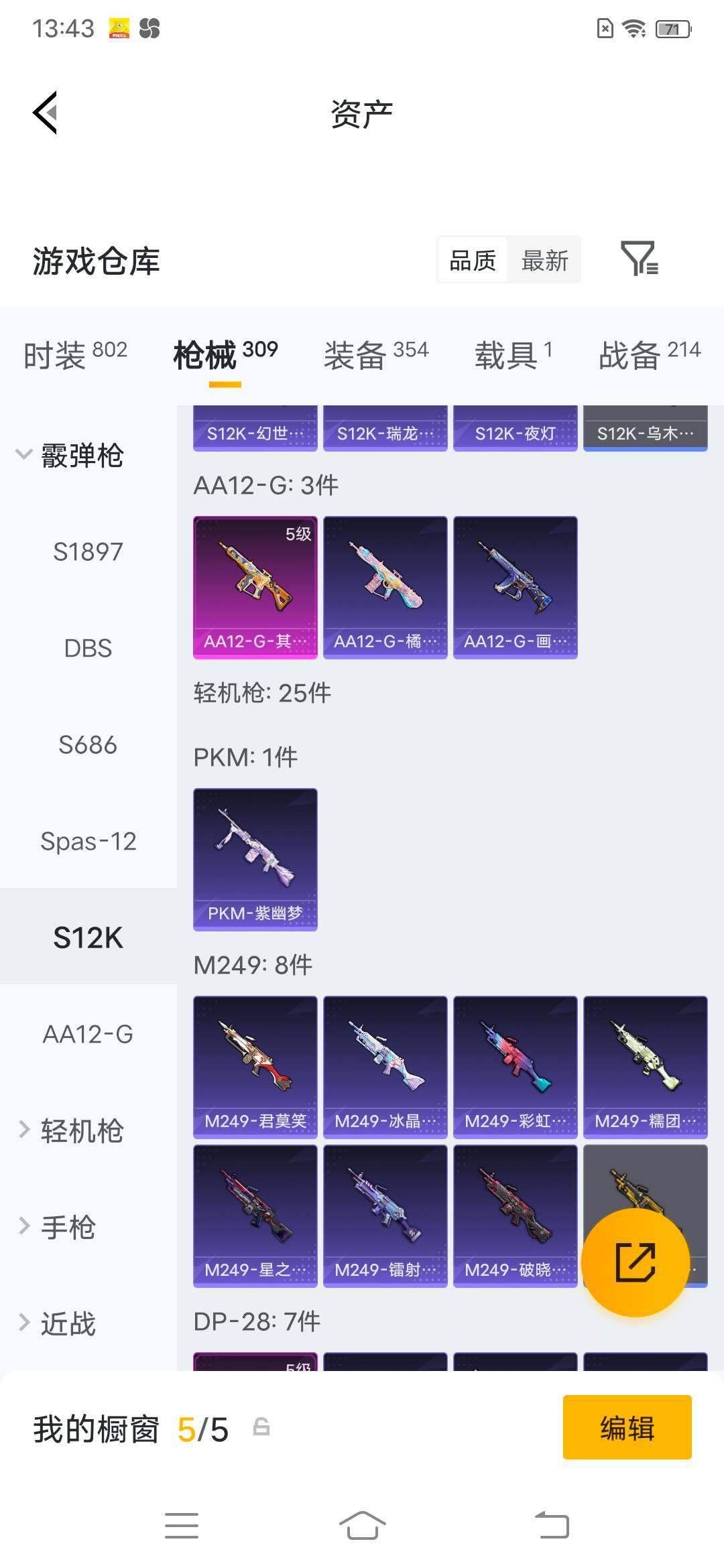Open the M249-君莫笑 skin
Screen dimensions: 724x1568
coord(255,1067)
